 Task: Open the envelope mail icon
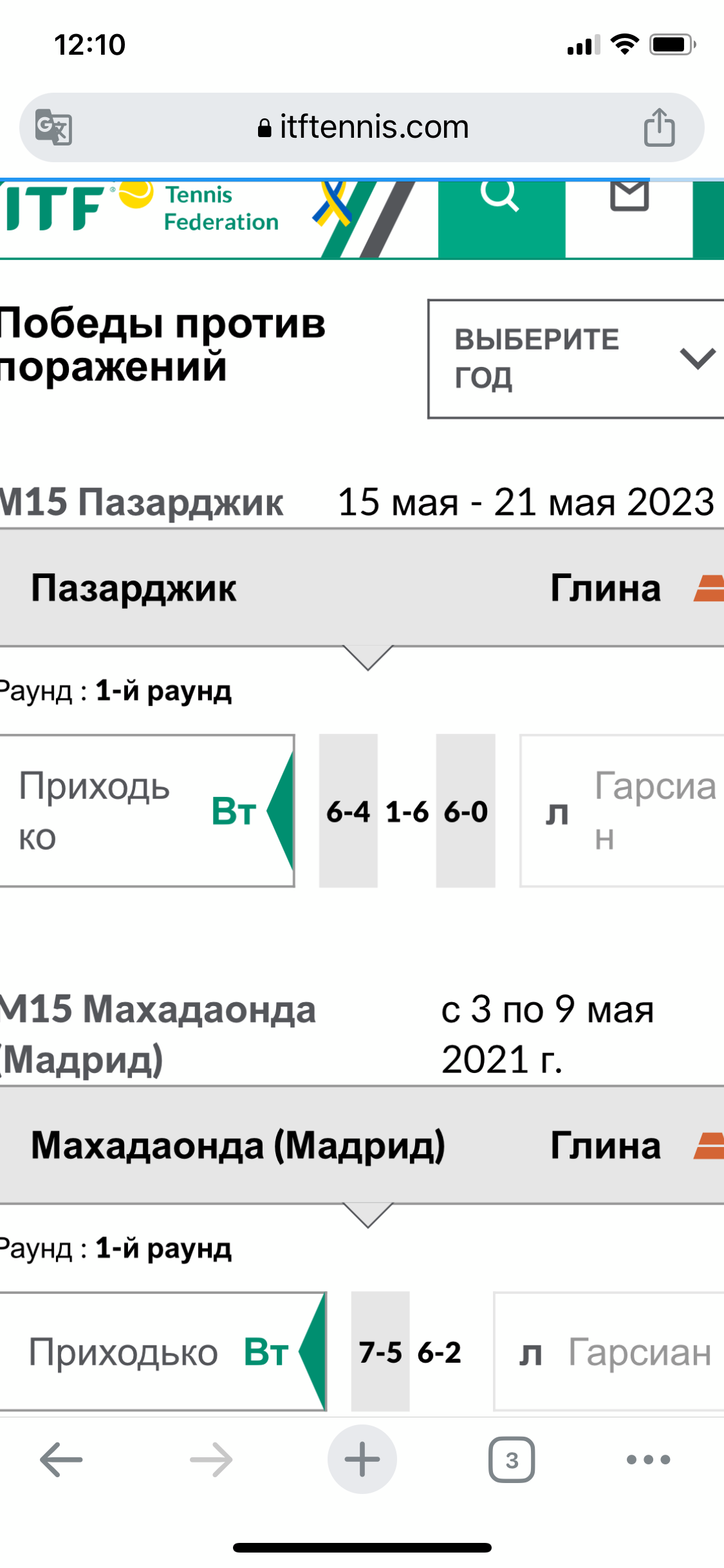pos(629,195)
